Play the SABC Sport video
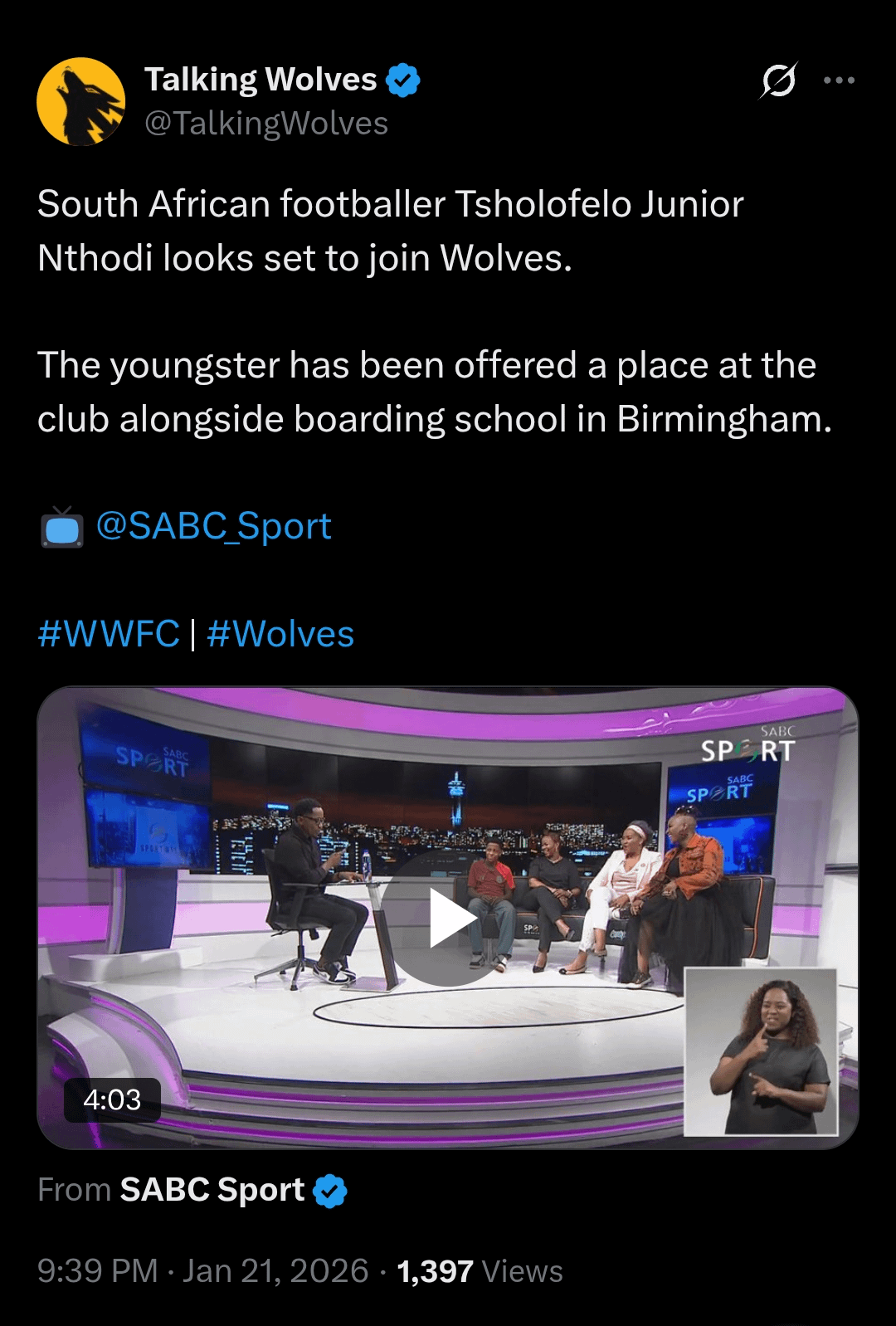The image size is (896, 1326). click(448, 919)
